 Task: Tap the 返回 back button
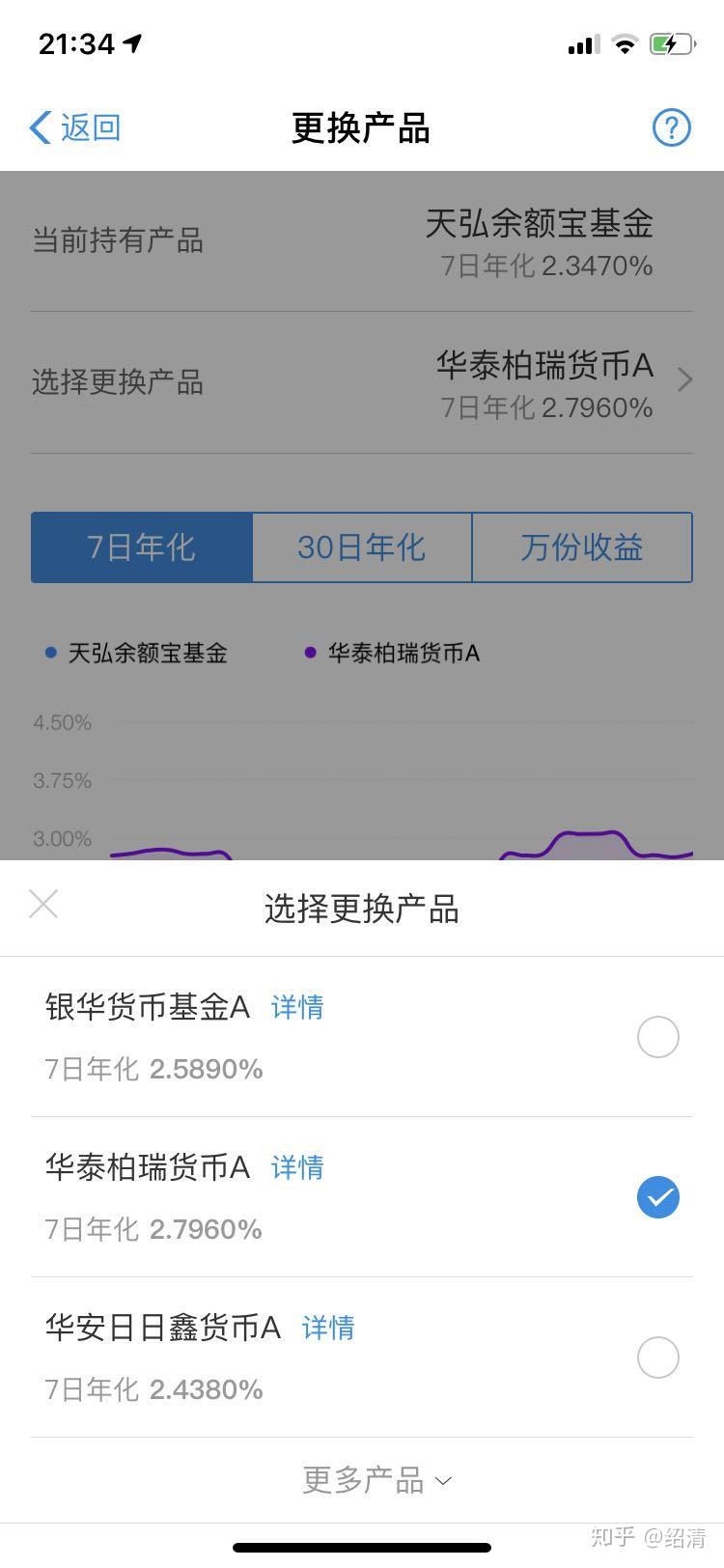(x=75, y=127)
